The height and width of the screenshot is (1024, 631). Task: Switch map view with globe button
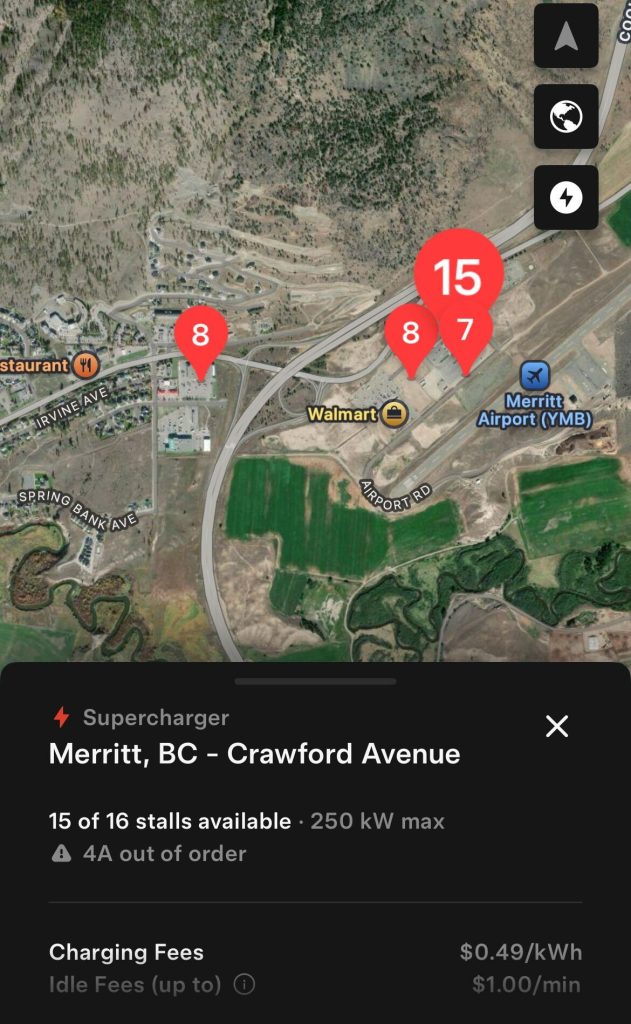pos(566,117)
